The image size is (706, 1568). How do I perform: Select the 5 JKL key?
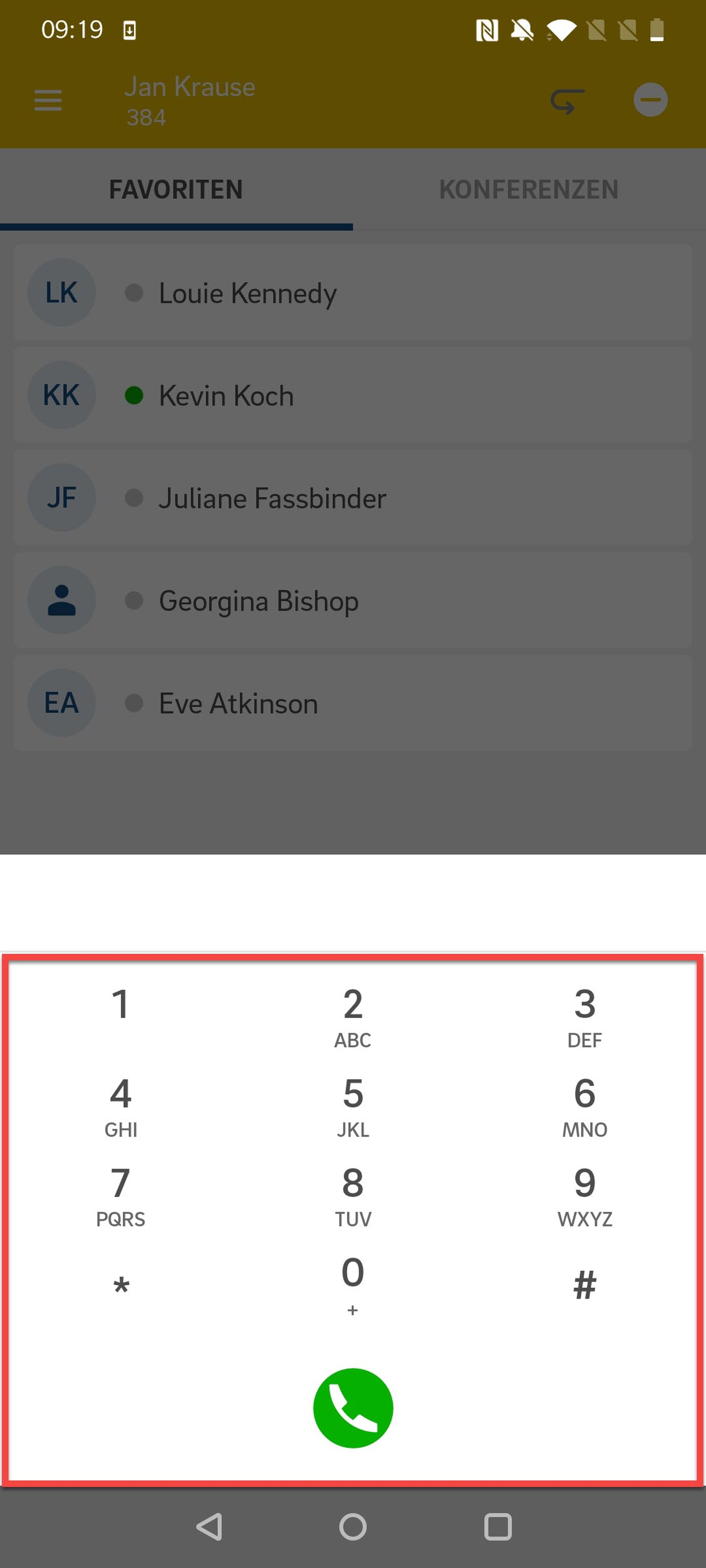[x=353, y=1105]
